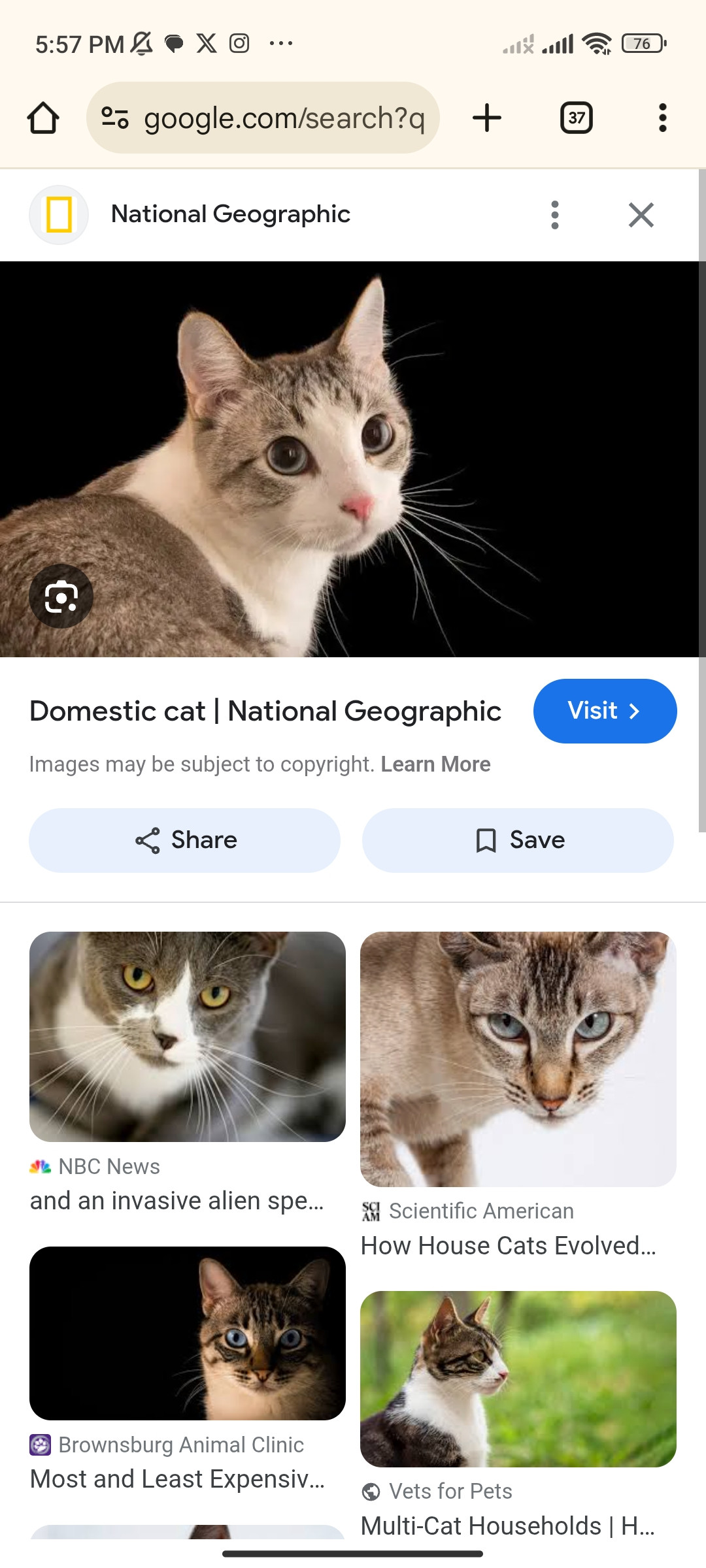Open the tab switcher showing 37 tabs
The height and width of the screenshot is (1568, 706).
pos(576,118)
